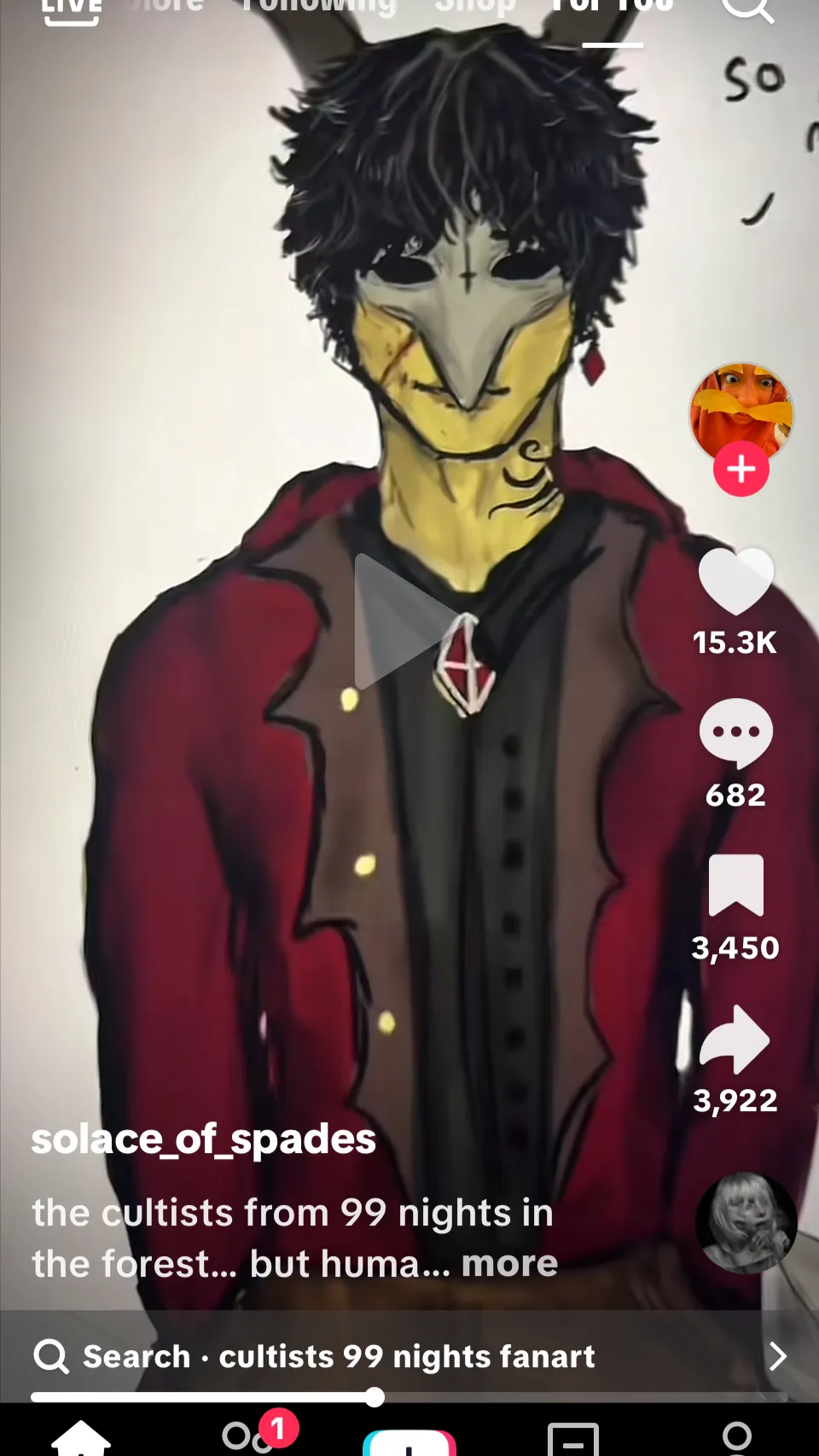Share this video

click(x=735, y=1039)
